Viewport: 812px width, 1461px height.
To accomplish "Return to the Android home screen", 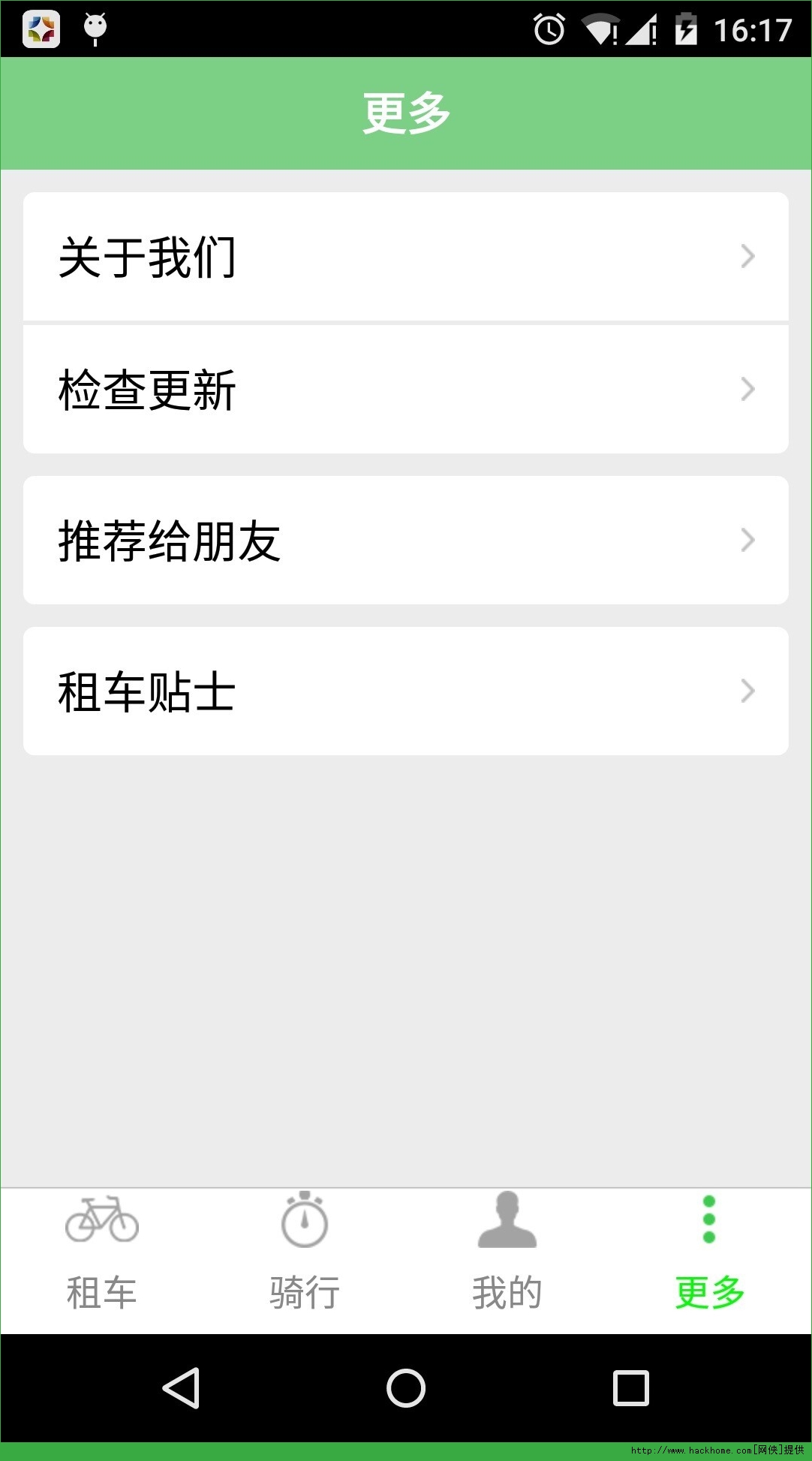I will coord(406,1388).
